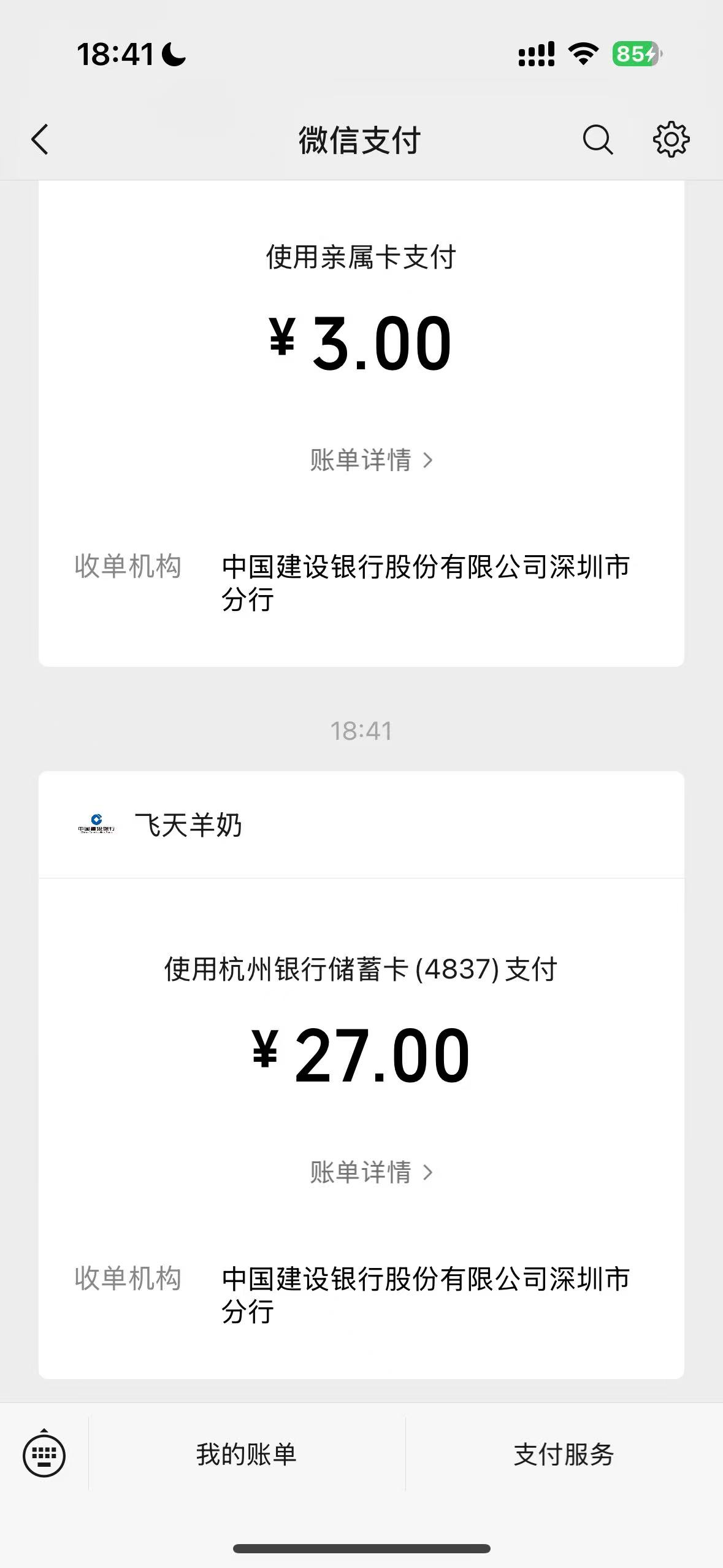View 账单详情 for the ¥3.00 payment
723x1568 pixels.
370,460
